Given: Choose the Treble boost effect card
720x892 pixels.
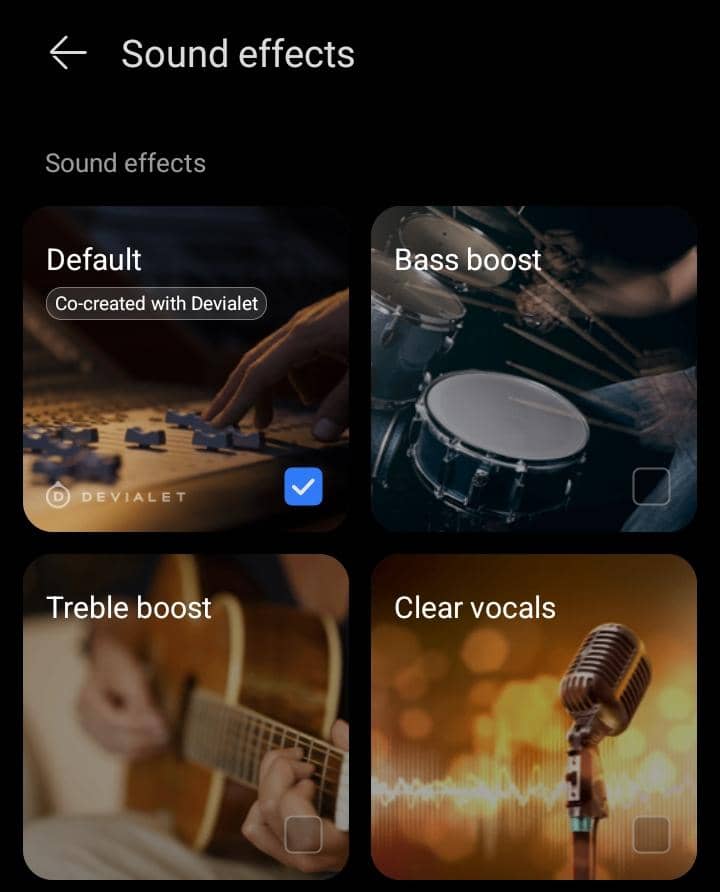Looking at the screenshot, I should tap(186, 716).
